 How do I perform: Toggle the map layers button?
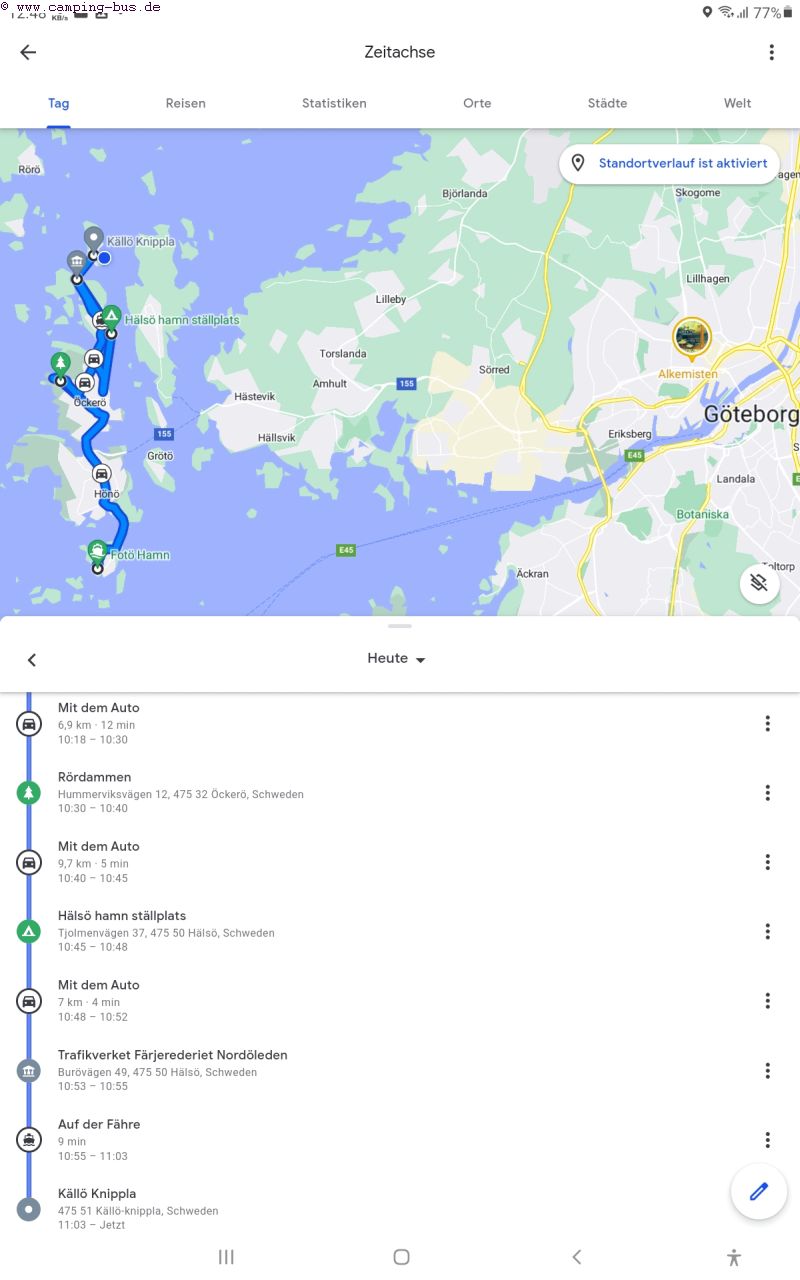(759, 583)
